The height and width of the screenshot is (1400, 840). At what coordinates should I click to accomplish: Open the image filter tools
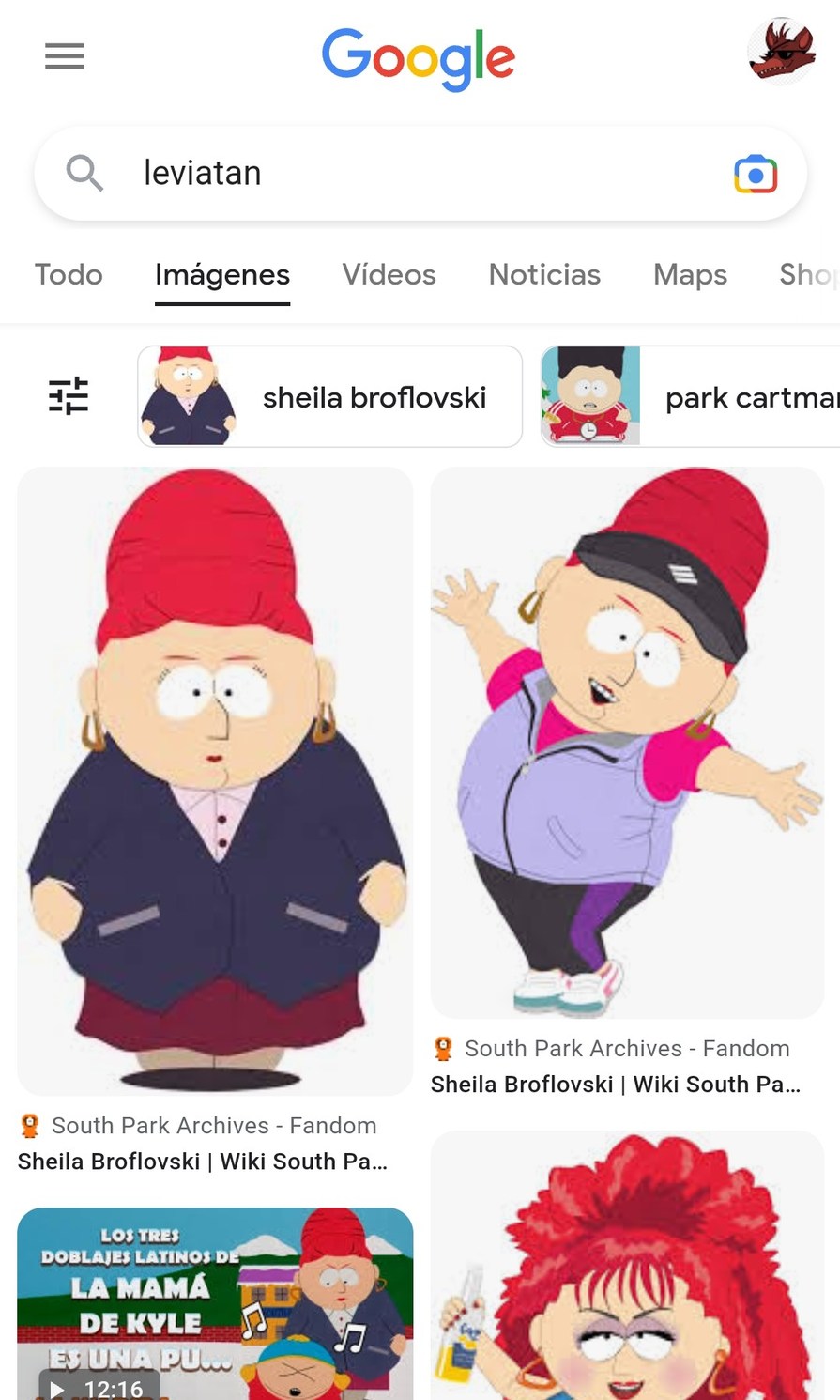coord(69,395)
